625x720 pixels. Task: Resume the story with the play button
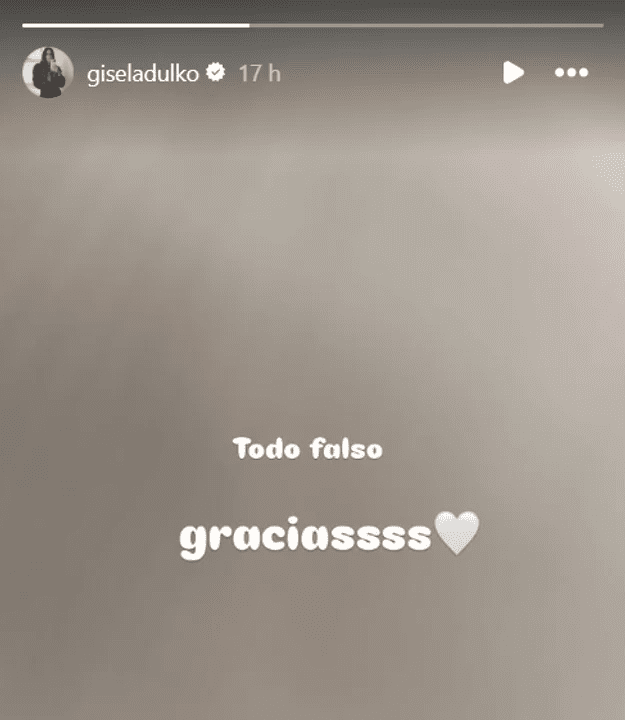(513, 73)
